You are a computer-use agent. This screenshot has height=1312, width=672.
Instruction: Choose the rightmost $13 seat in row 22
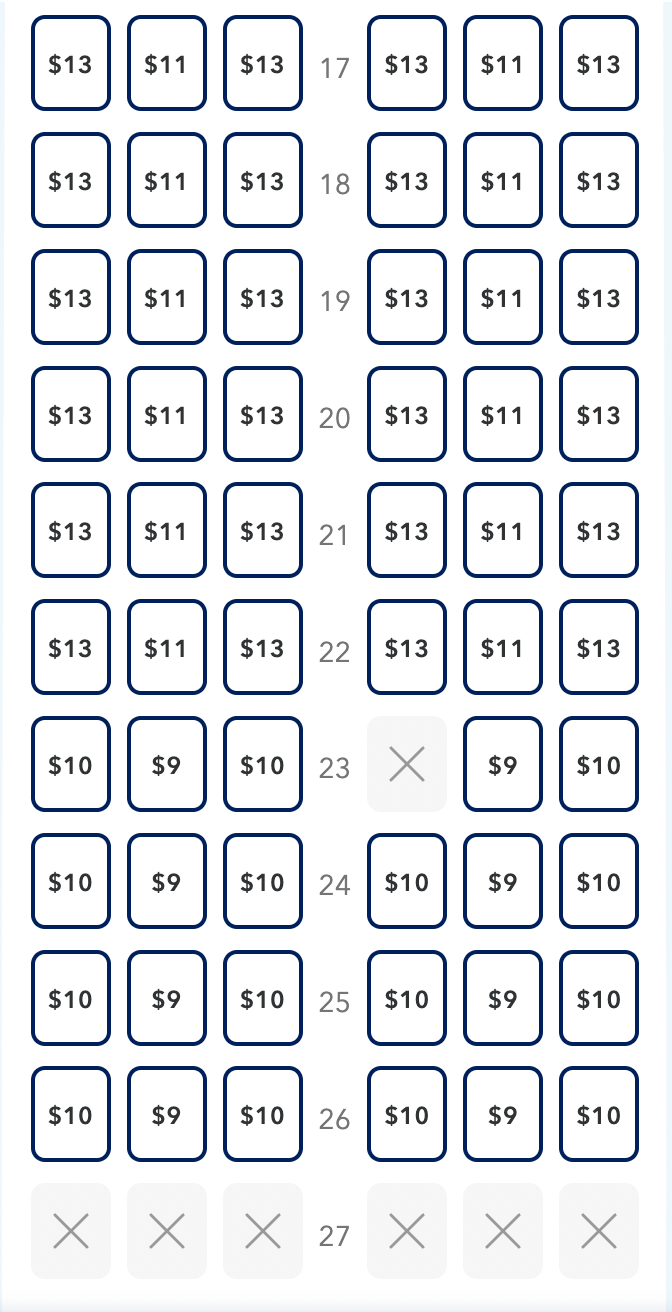point(599,648)
